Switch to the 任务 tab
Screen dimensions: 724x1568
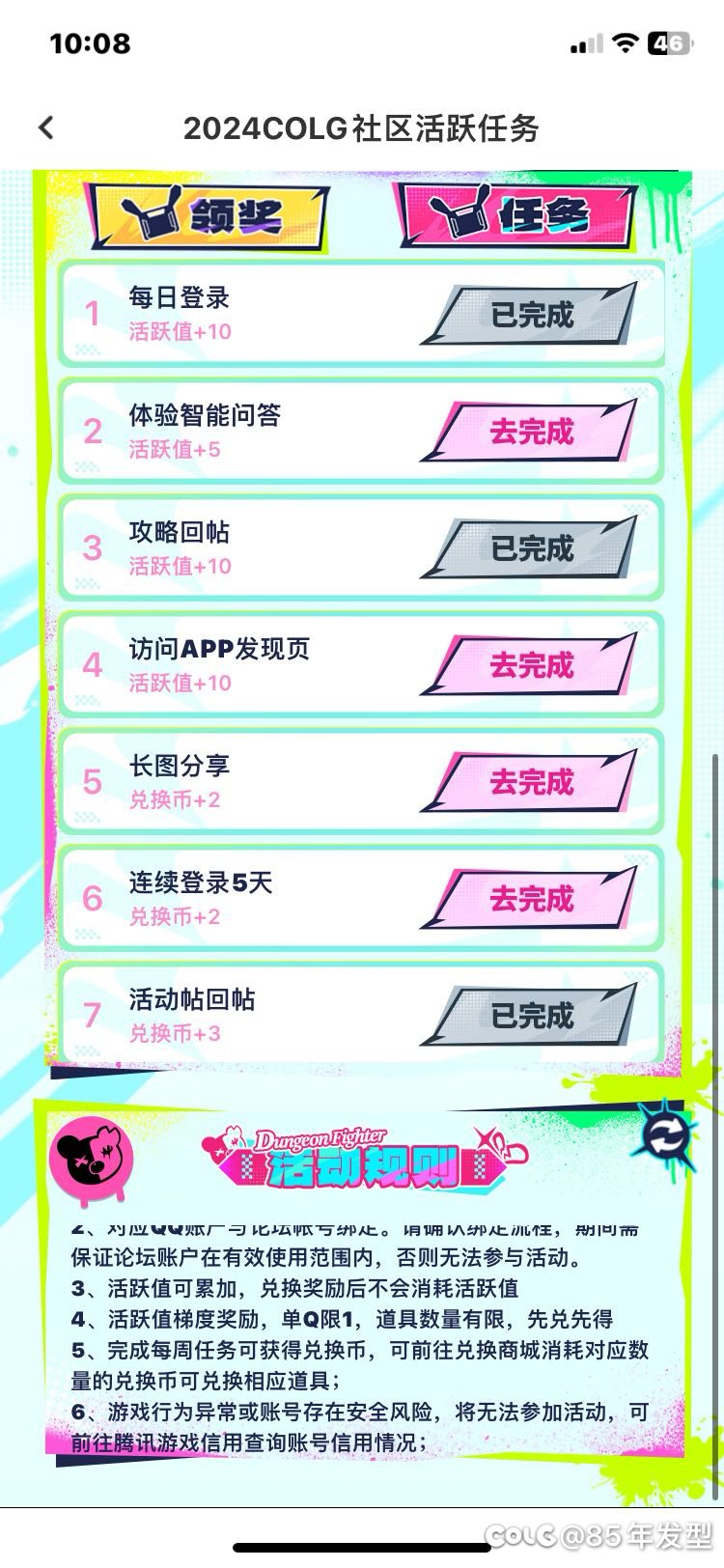[x=515, y=214]
